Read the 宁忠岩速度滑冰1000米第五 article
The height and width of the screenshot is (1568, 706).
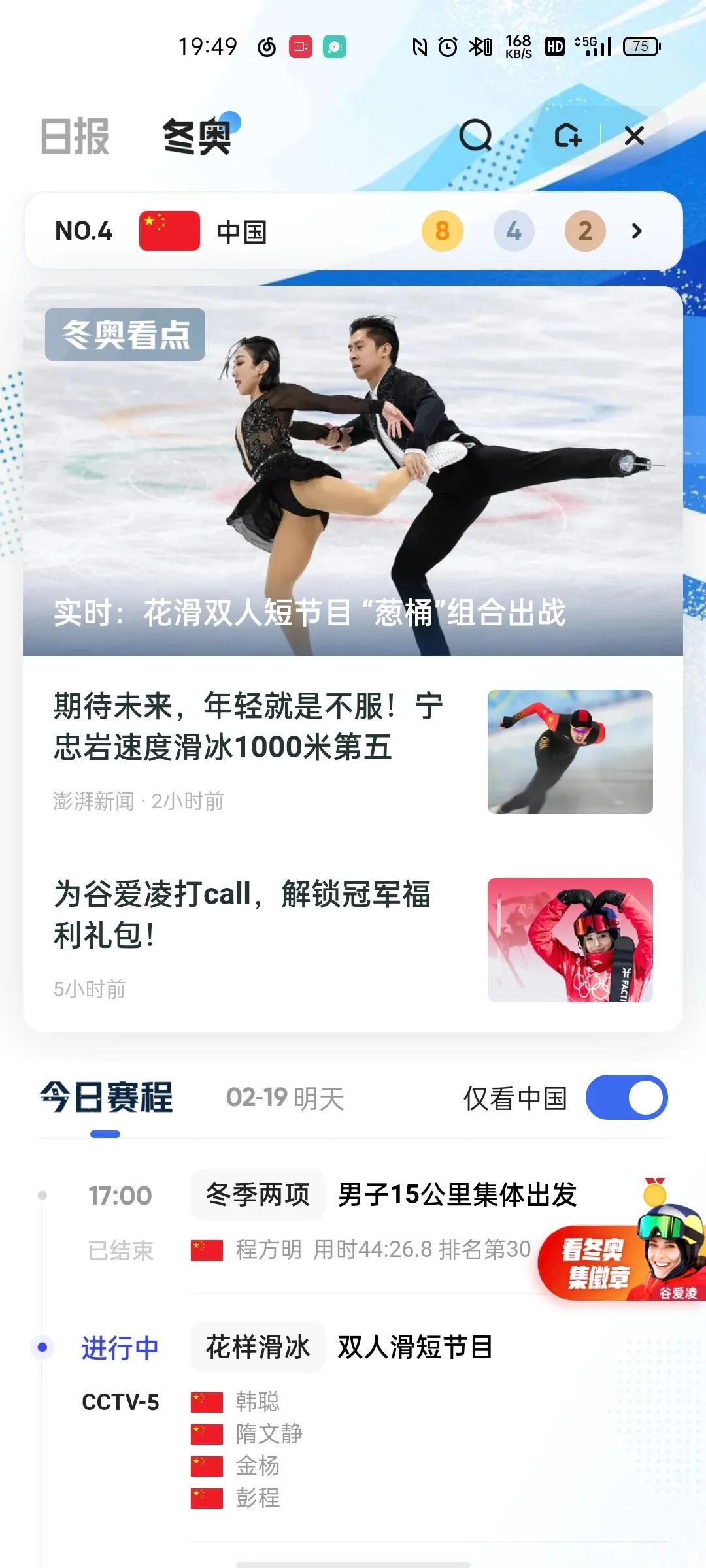(x=248, y=727)
